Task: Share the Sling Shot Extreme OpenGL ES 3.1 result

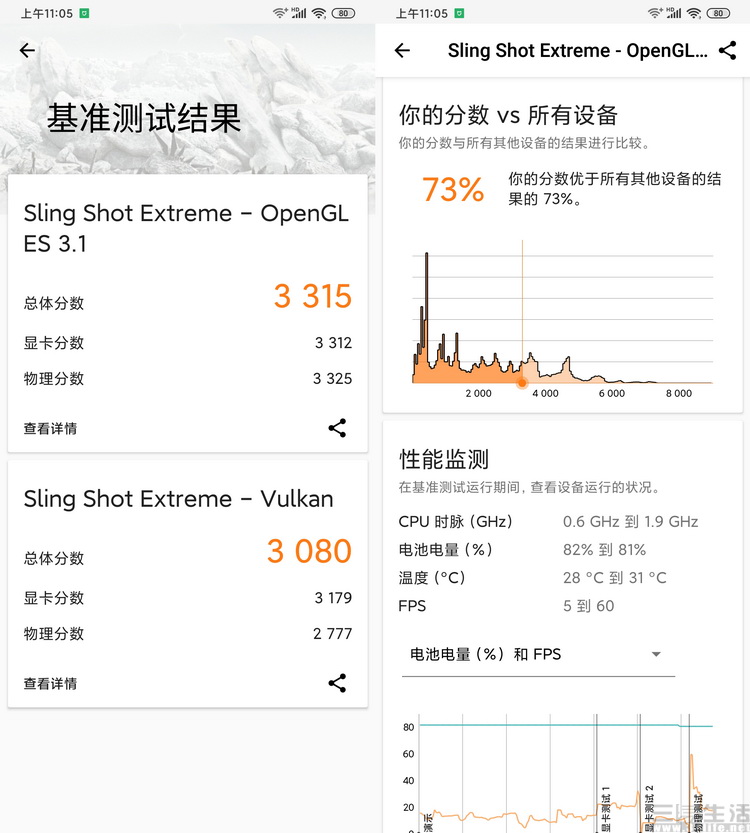Action: (x=337, y=428)
